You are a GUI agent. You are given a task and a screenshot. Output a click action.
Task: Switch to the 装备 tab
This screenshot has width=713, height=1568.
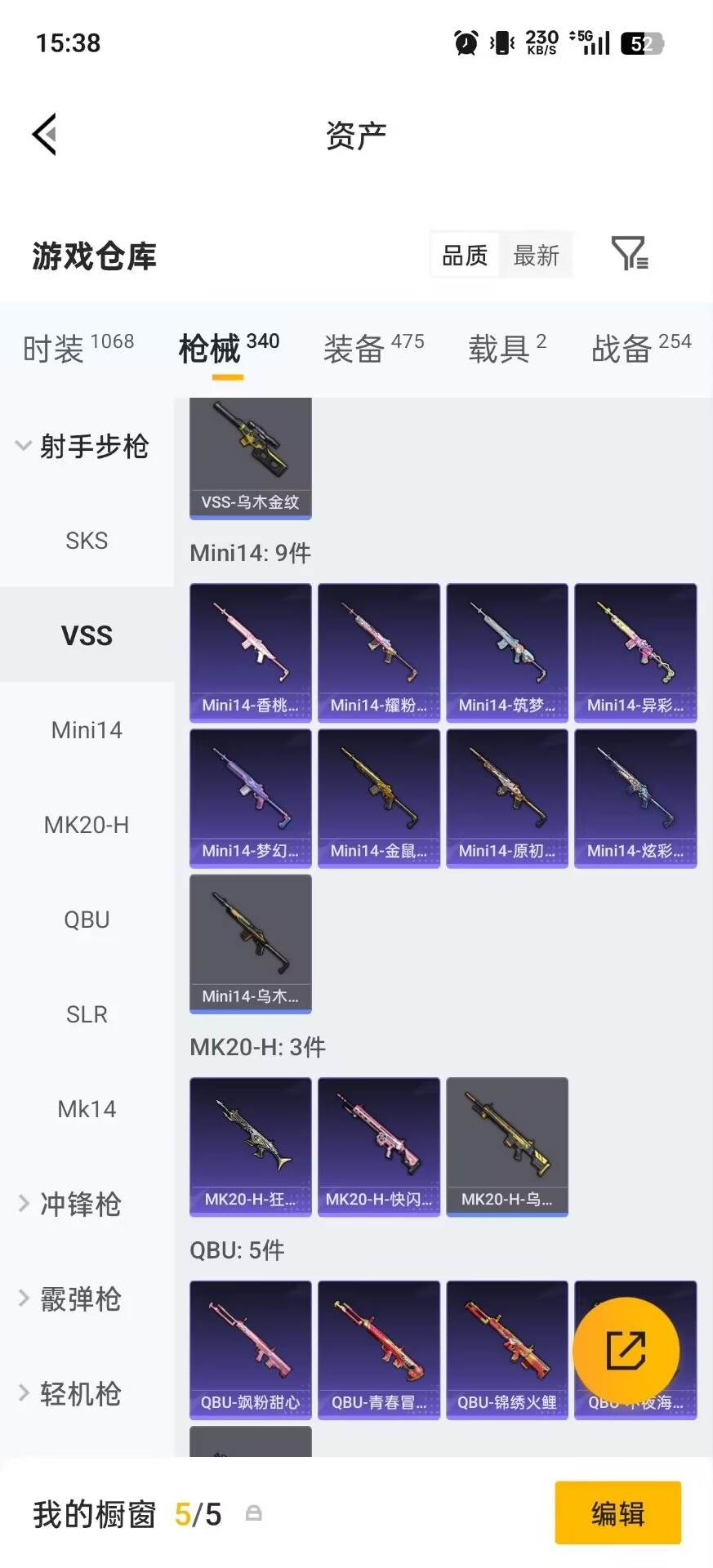[x=373, y=348]
